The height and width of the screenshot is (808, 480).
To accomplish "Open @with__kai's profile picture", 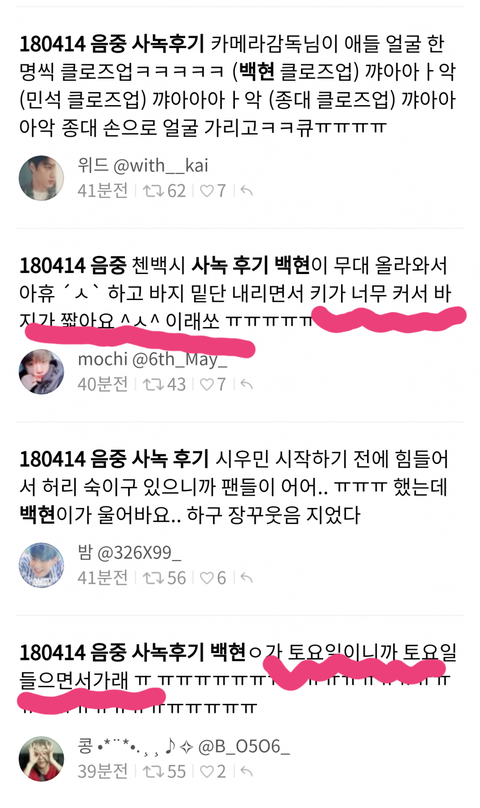I will (x=41, y=178).
